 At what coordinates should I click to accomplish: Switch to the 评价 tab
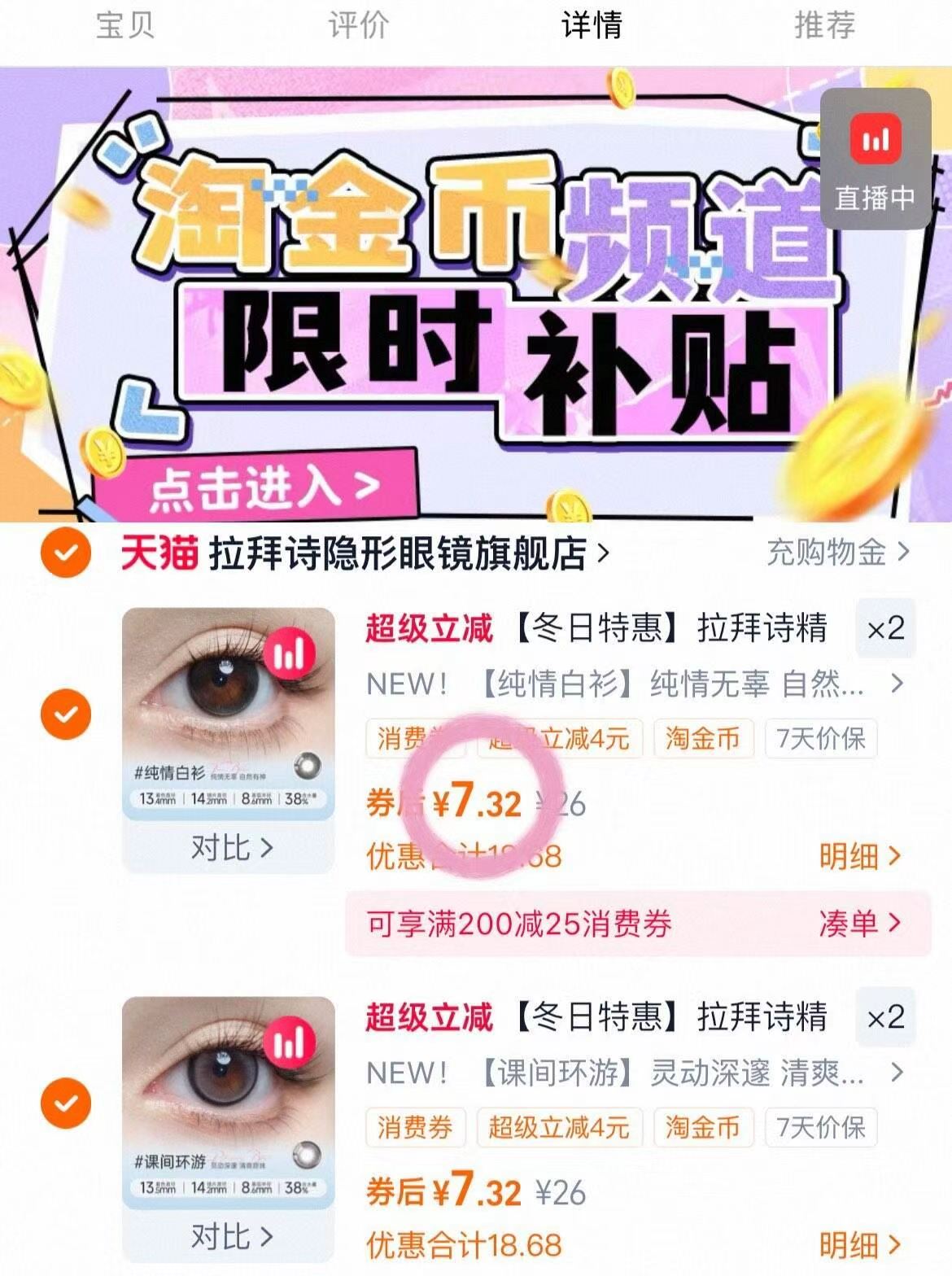(x=356, y=24)
